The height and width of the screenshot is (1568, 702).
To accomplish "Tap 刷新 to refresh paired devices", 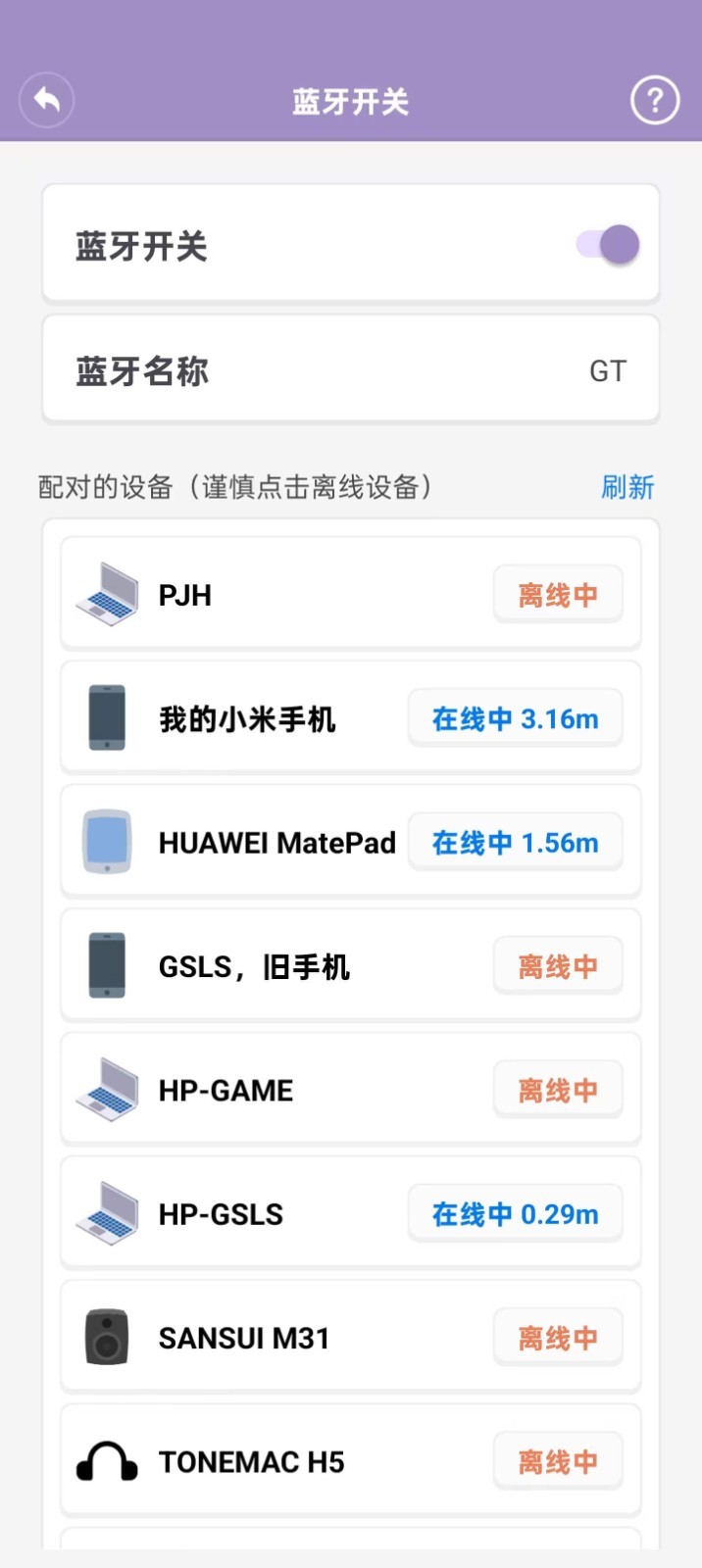I will [x=627, y=487].
